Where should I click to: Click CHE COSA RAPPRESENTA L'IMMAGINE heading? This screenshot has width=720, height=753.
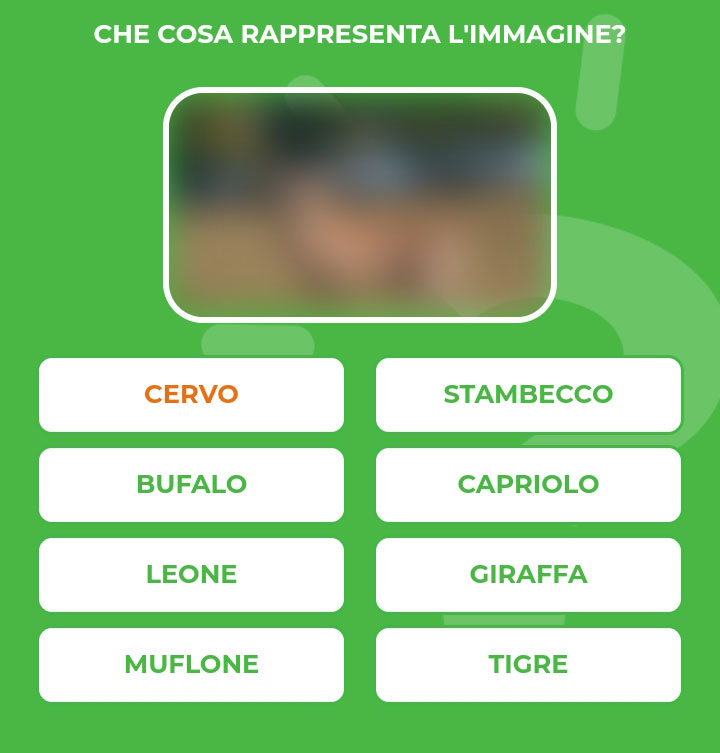360,33
